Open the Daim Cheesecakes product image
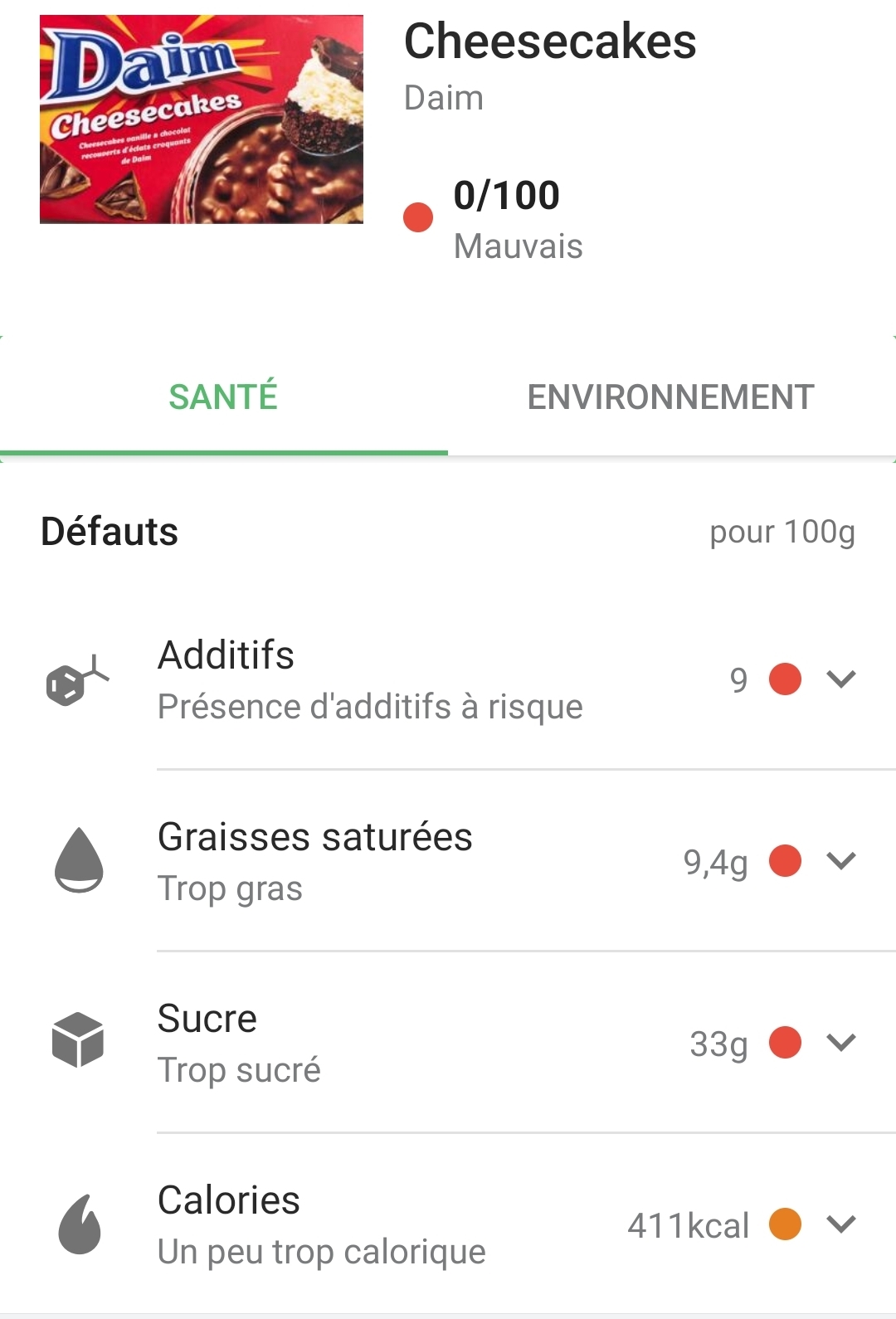Screen dimensions: 896x1319 [x=202, y=119]
